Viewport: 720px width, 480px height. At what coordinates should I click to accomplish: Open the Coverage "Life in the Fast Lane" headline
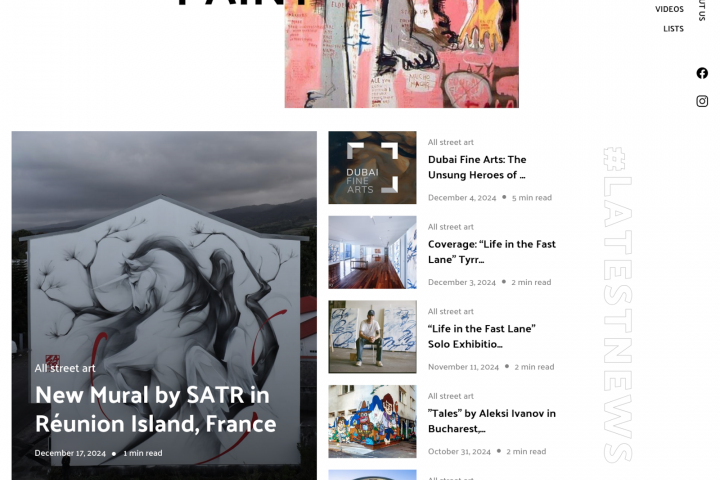(491, 251)
